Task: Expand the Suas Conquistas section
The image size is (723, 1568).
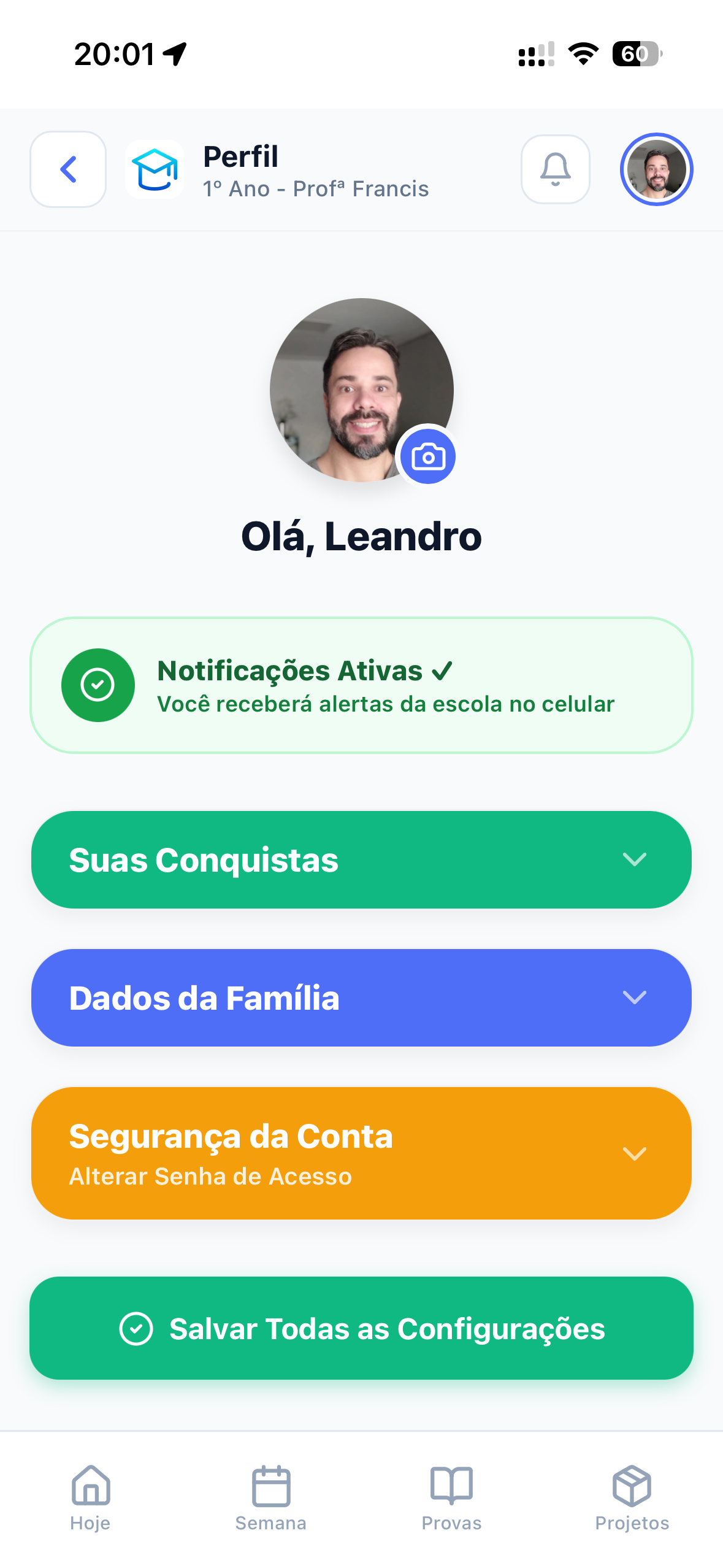Action: point(361,859)
